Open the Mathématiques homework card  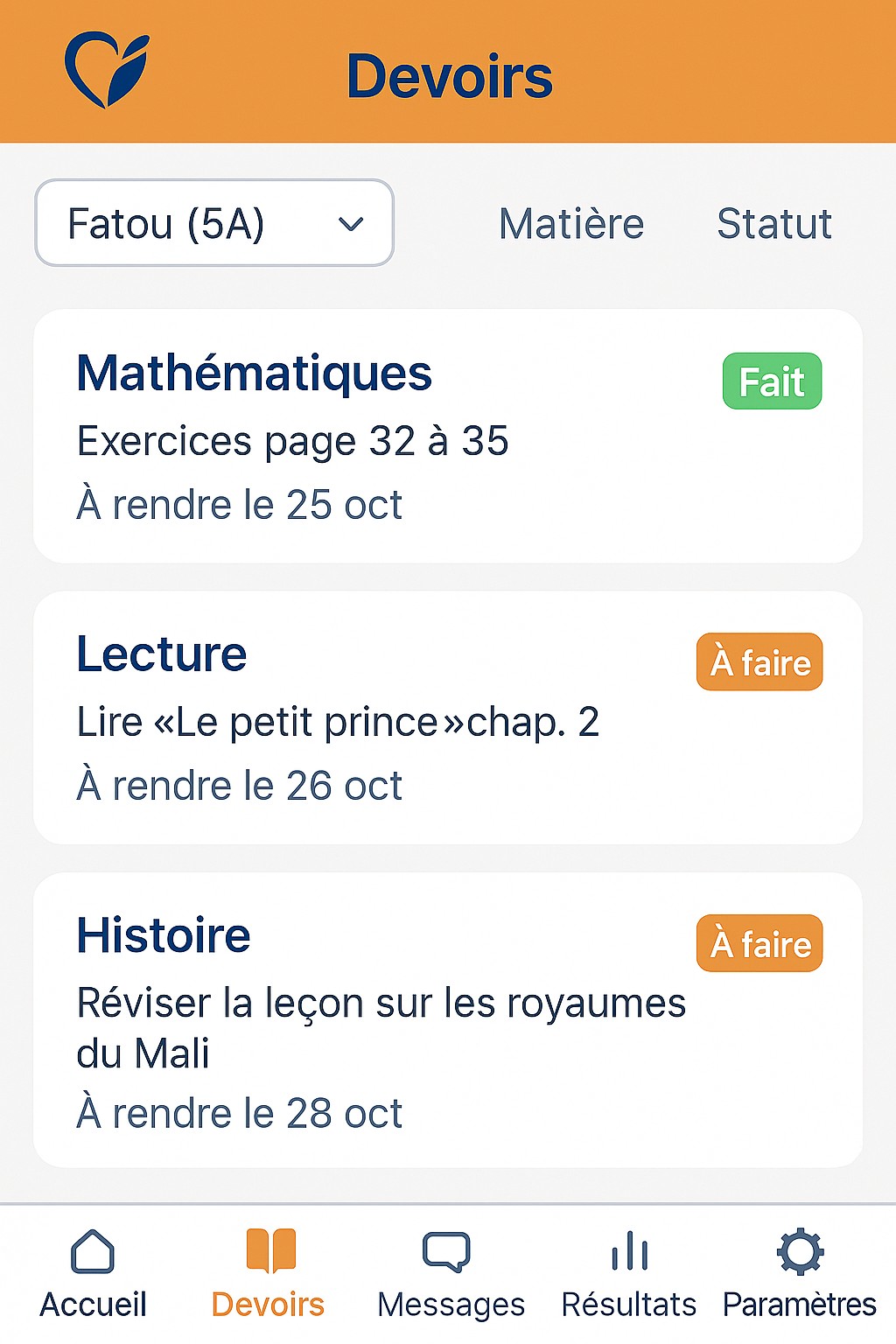(x=448, y=433)
